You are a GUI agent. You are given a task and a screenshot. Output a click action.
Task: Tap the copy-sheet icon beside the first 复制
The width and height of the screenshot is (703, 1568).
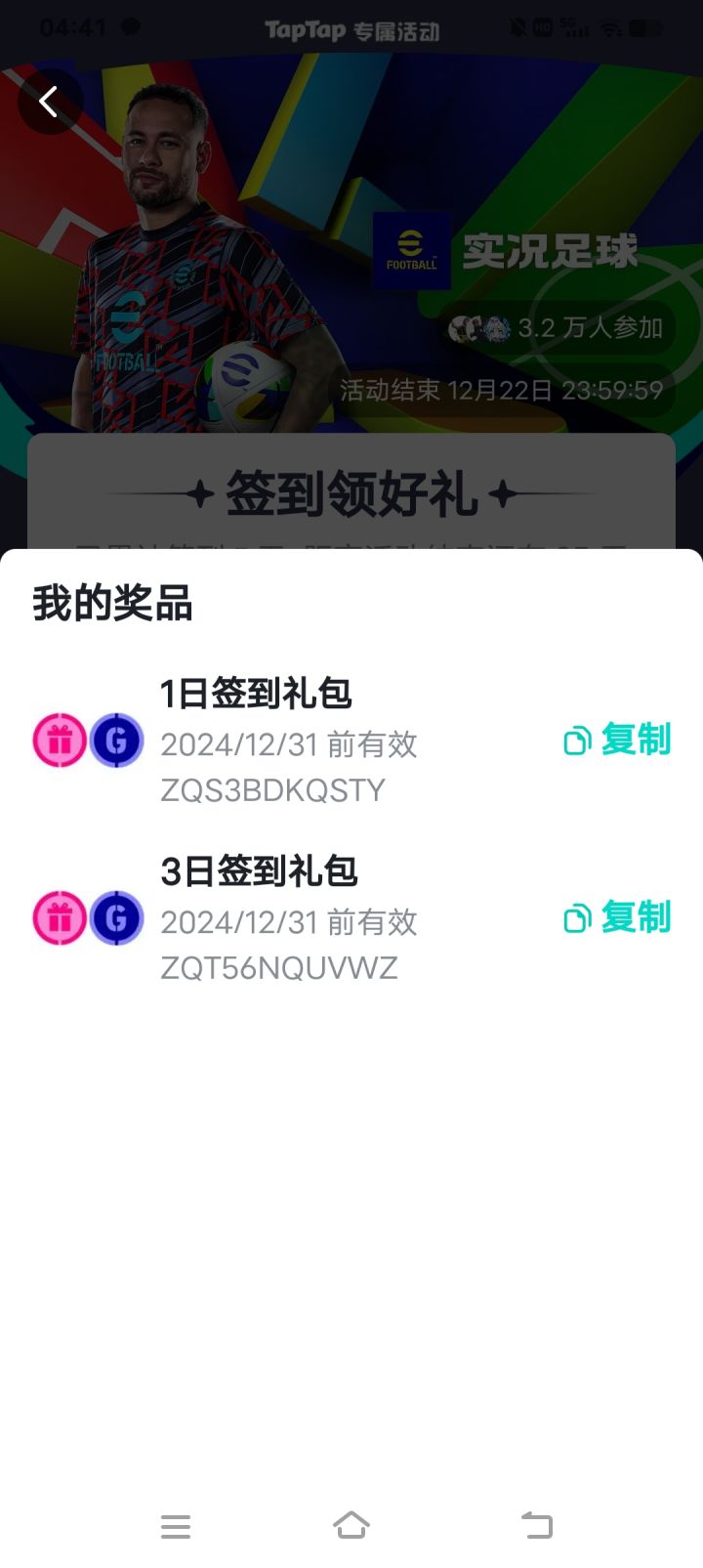(576, 741)
